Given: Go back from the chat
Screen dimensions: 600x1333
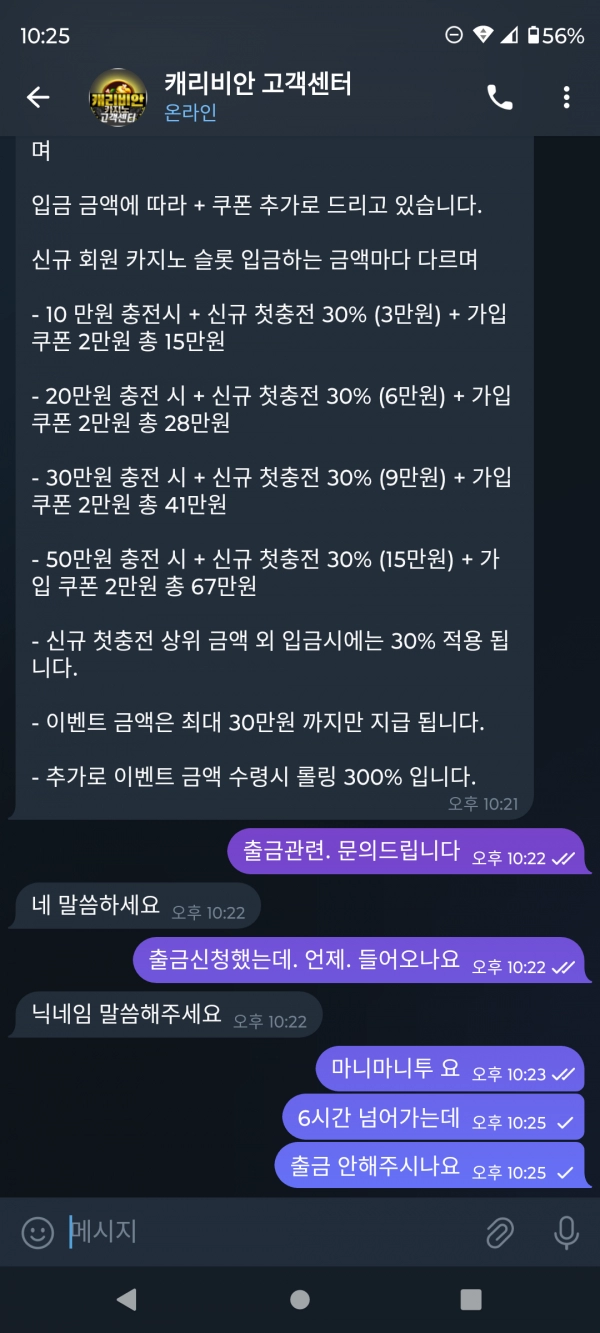Looking at the screenshot, I should pos(38,97).
